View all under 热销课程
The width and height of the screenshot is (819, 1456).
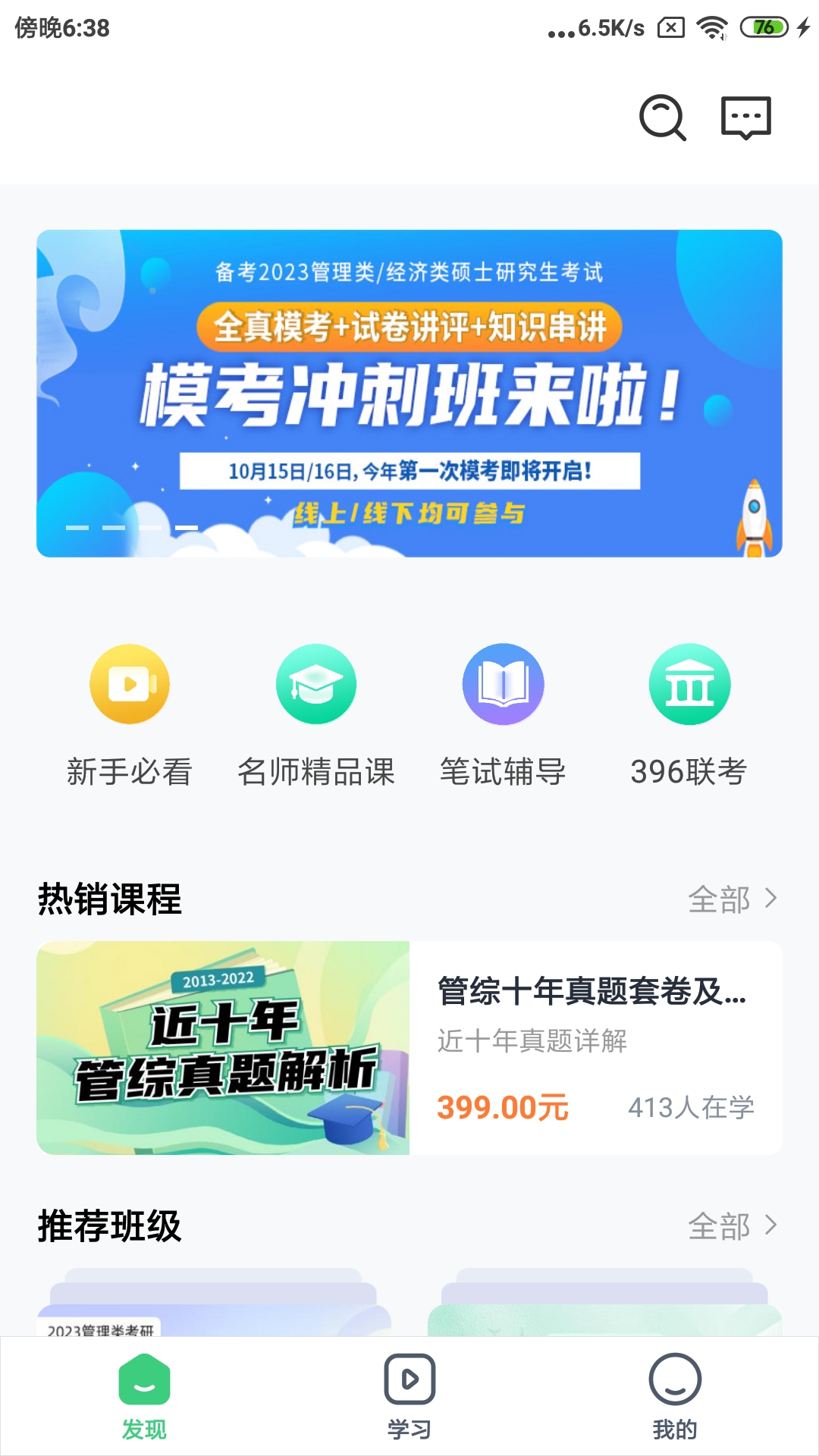733,899
